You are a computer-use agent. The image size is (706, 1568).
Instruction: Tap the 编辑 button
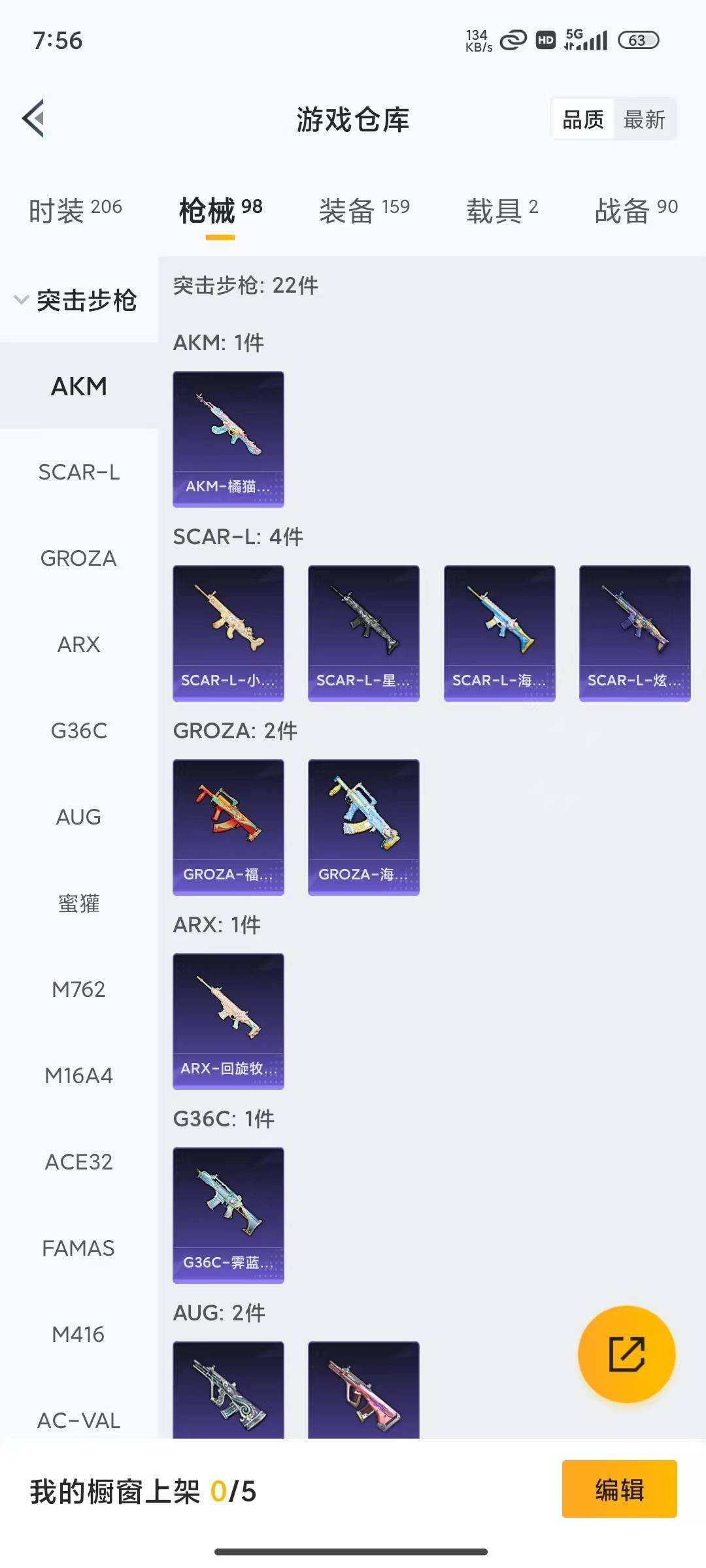[619, 1490]
